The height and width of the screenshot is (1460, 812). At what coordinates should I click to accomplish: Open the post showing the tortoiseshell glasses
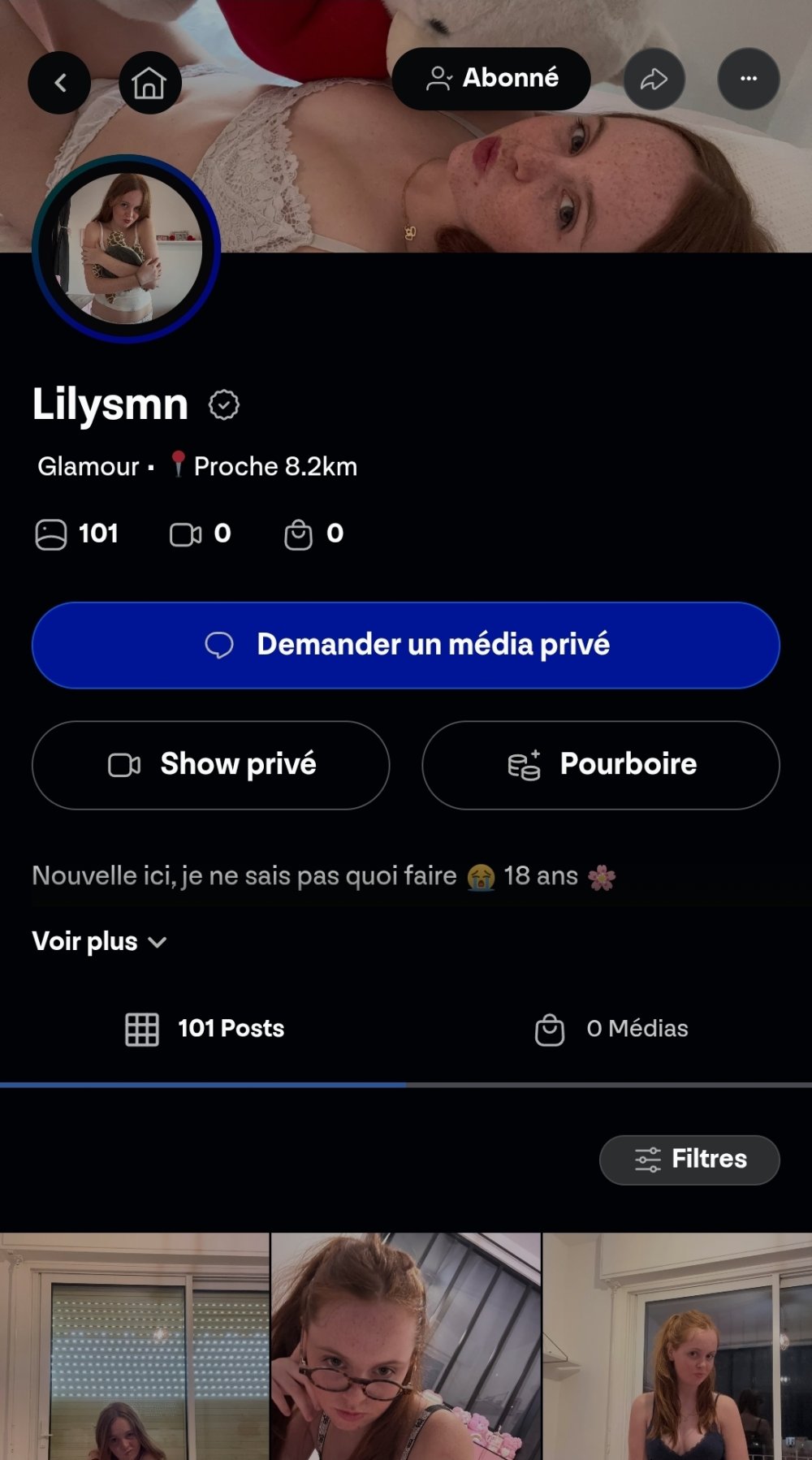click(x=406, y=1346)
